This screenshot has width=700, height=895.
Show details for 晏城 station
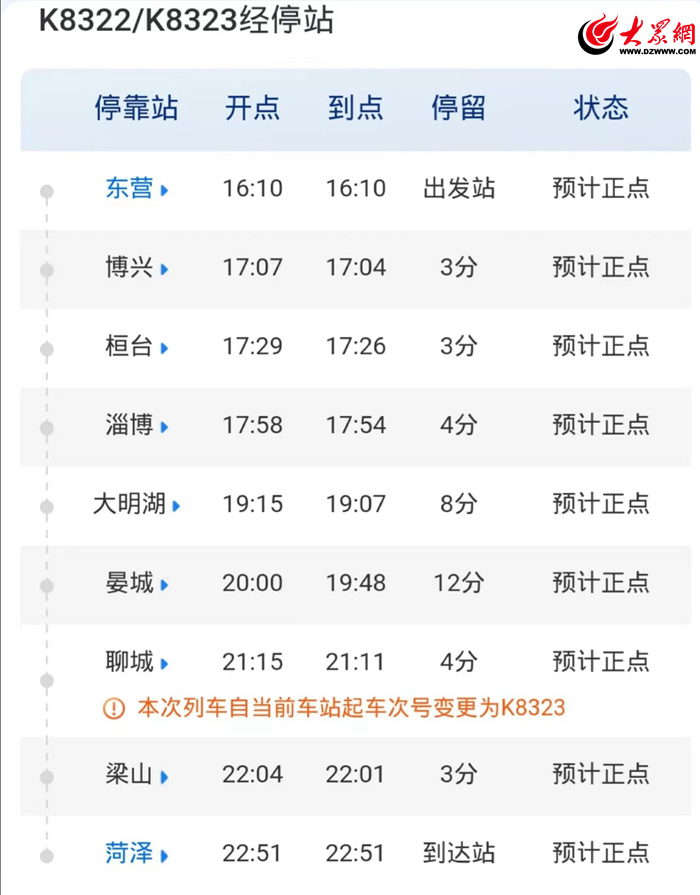pyautogui.click(x=136, y=583)
